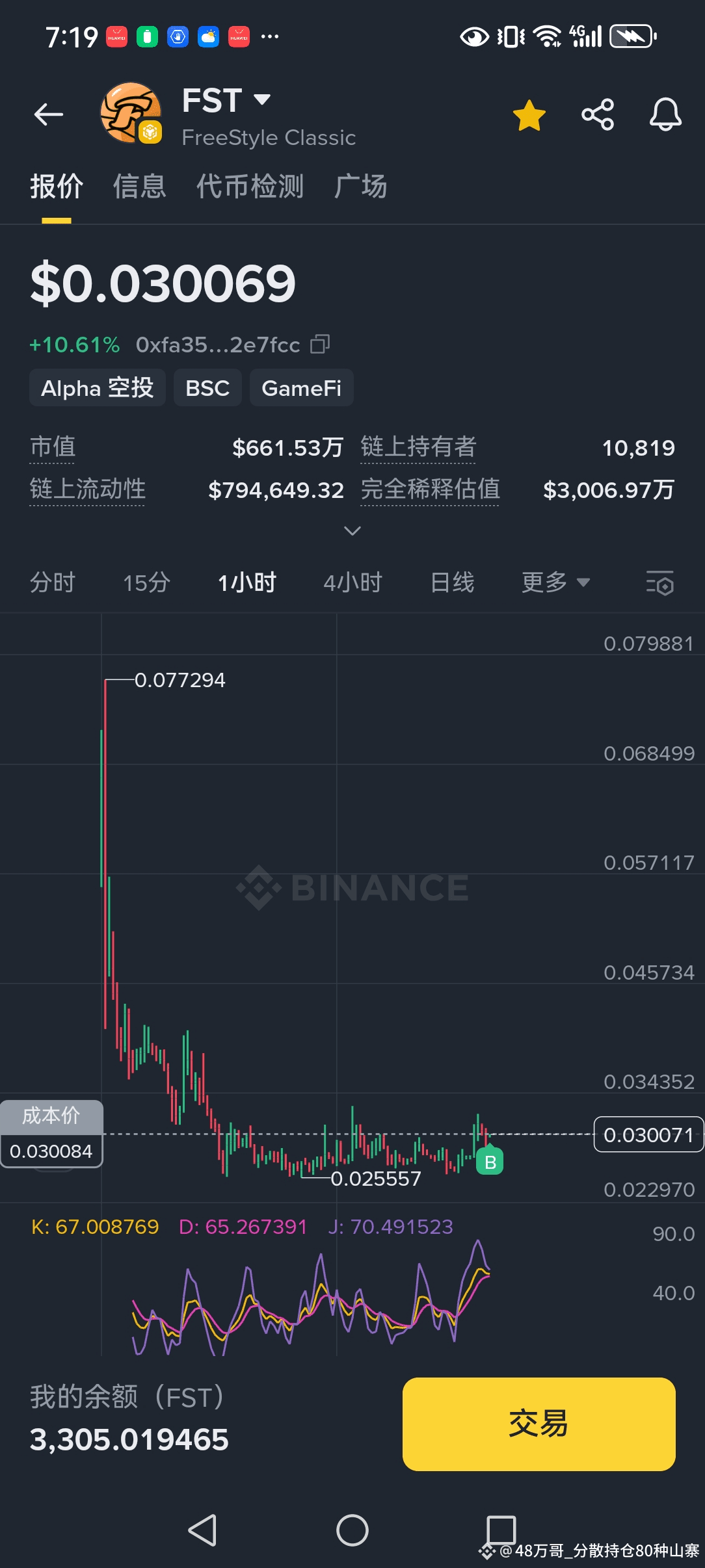Select the 15分 chart interval
Screen dimensions: 705x1568
point(147,582)
